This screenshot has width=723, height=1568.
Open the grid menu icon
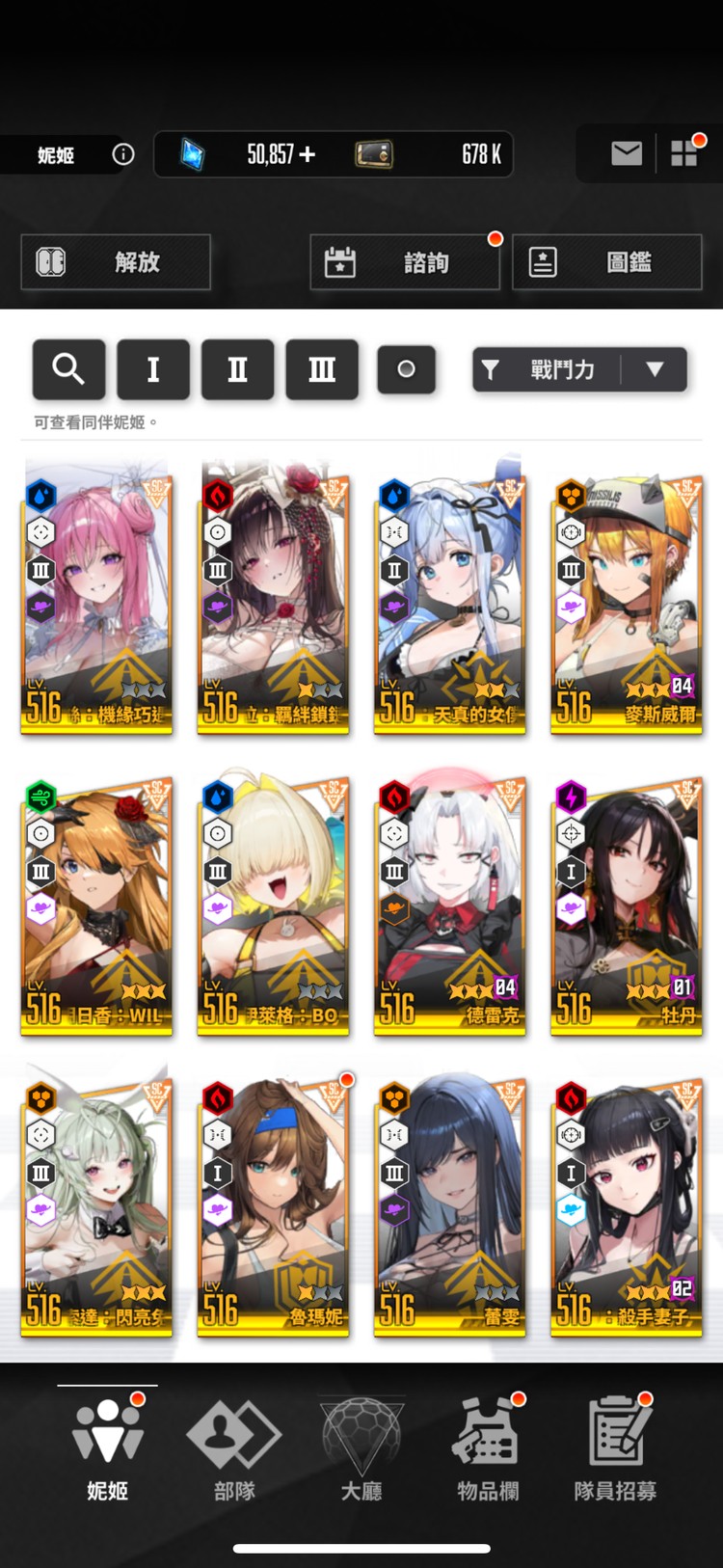[x=684, y=153]
